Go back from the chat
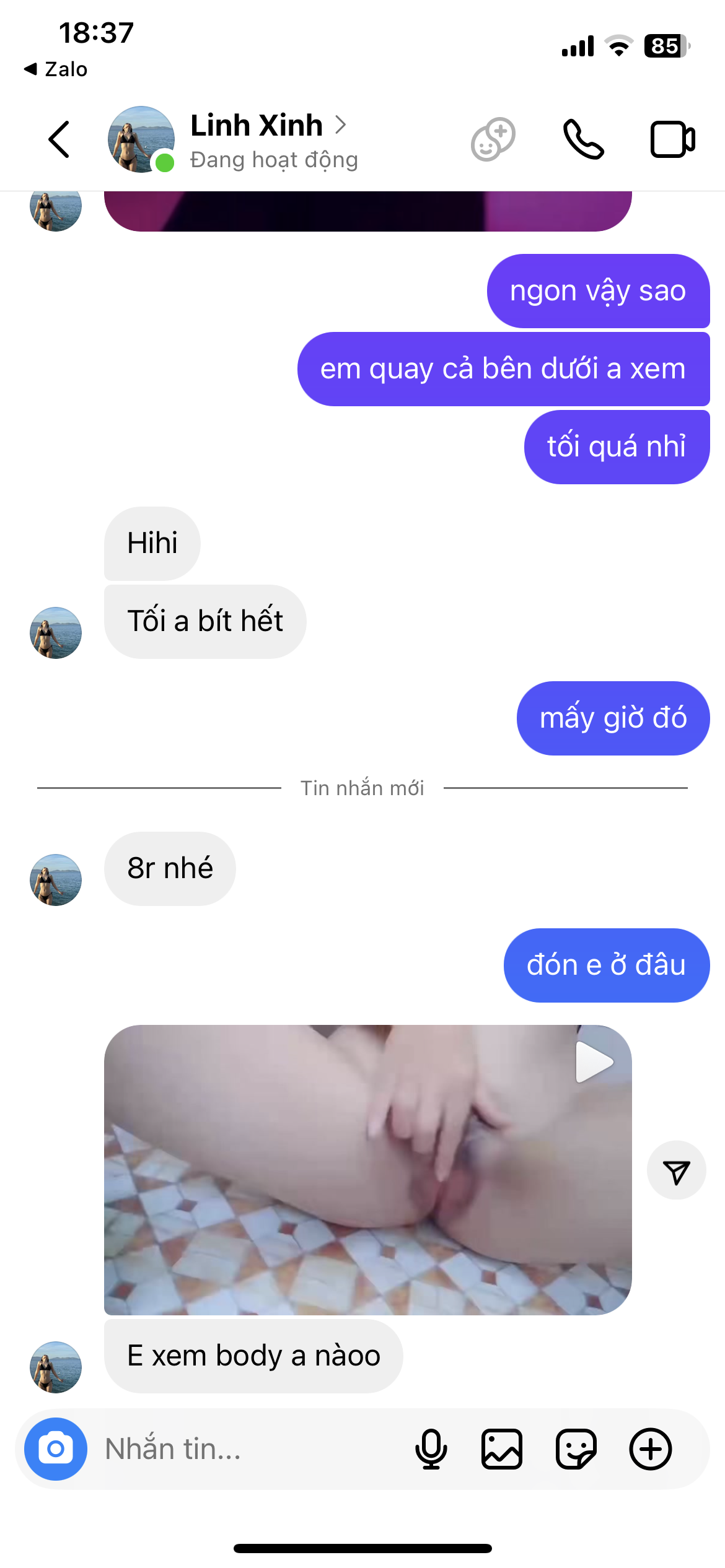The width and height of the screenshot is (725, 1568). pyautogui.click(x=59, y=139)
